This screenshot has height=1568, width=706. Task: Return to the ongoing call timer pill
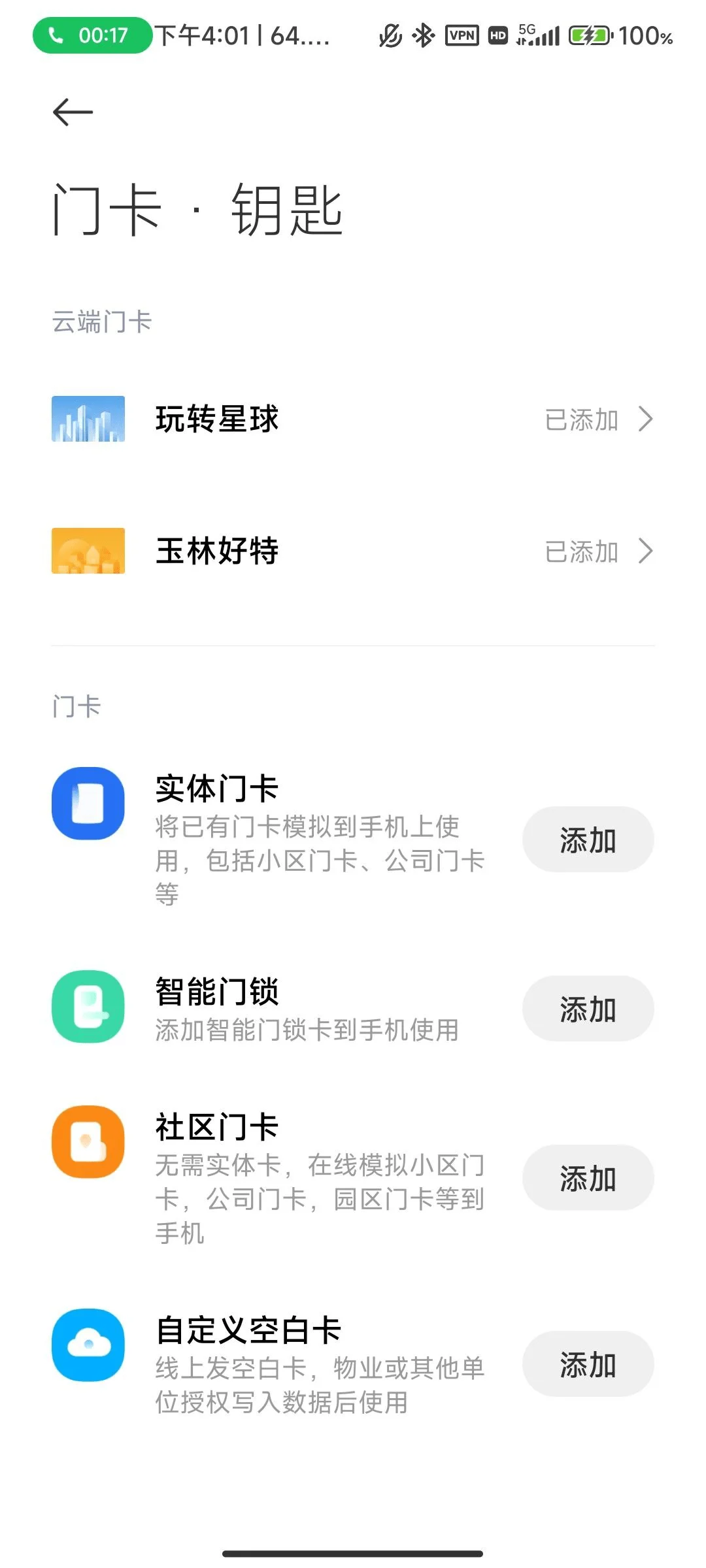pos(92,35)
